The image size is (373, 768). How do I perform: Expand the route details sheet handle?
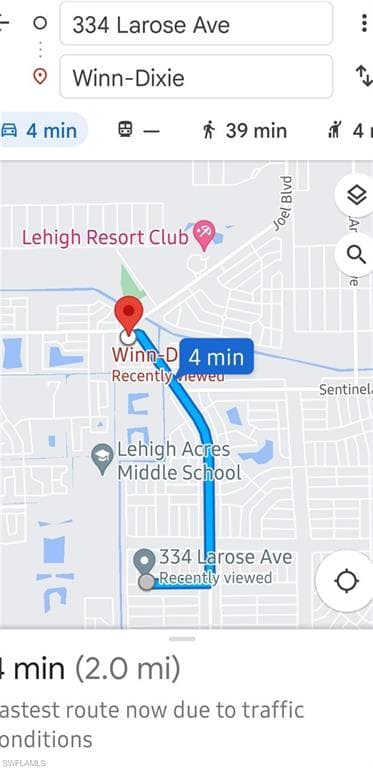183,639
